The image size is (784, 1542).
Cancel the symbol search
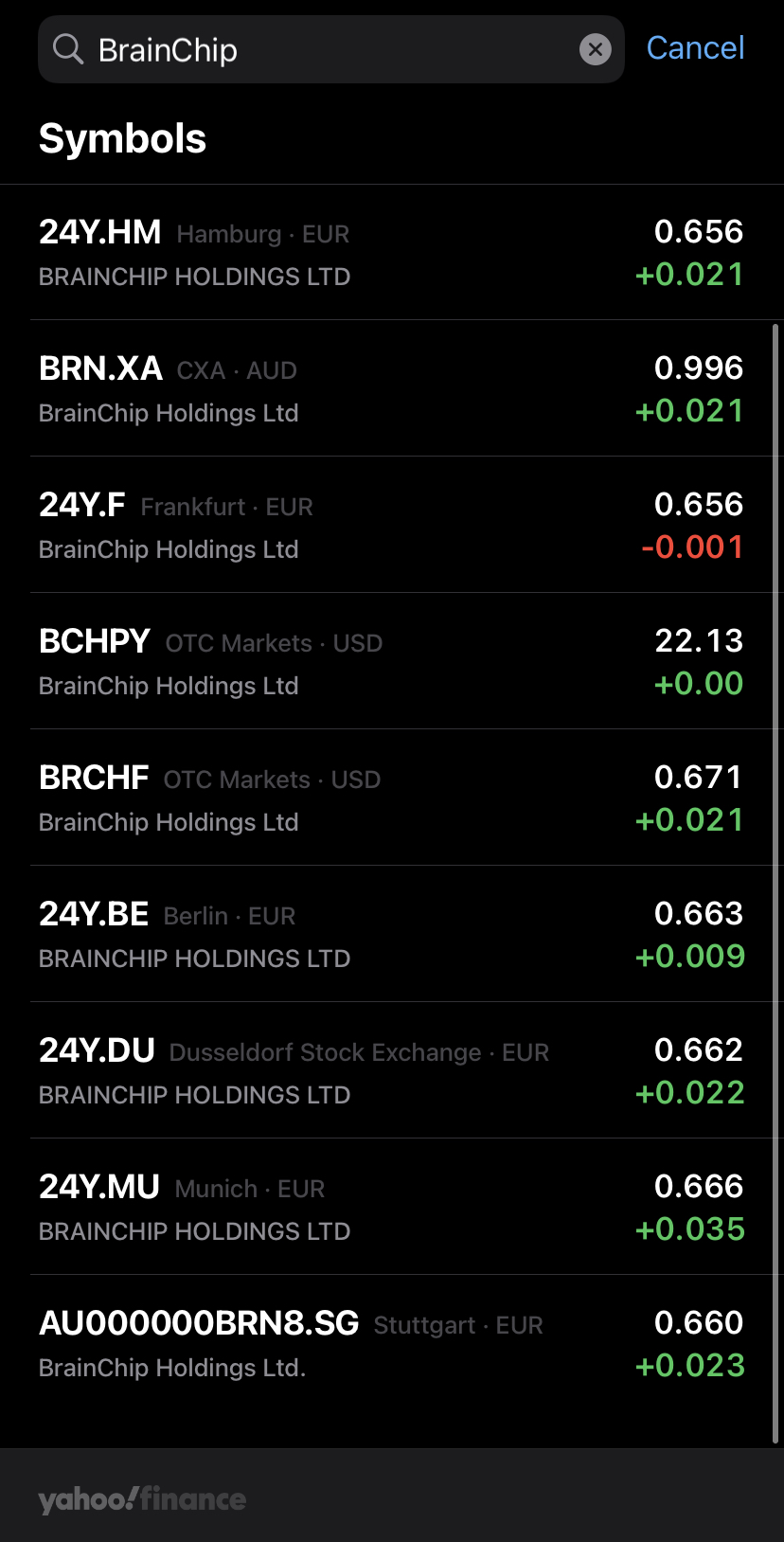tap(695, 48)
